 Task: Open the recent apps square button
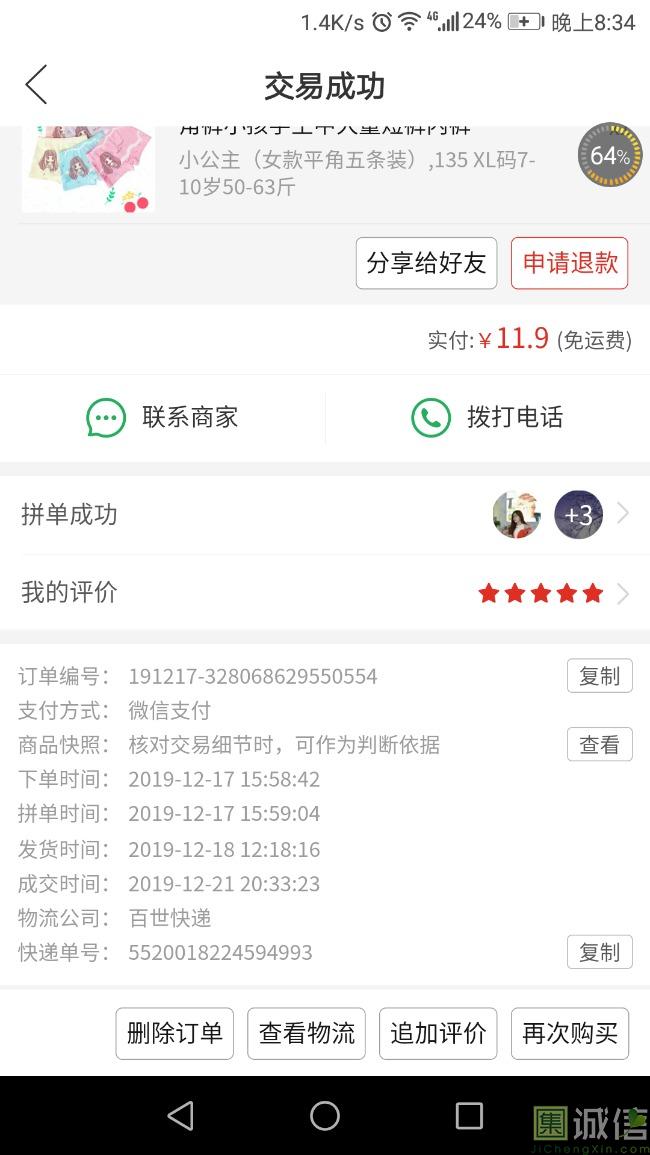point(469,1116)
